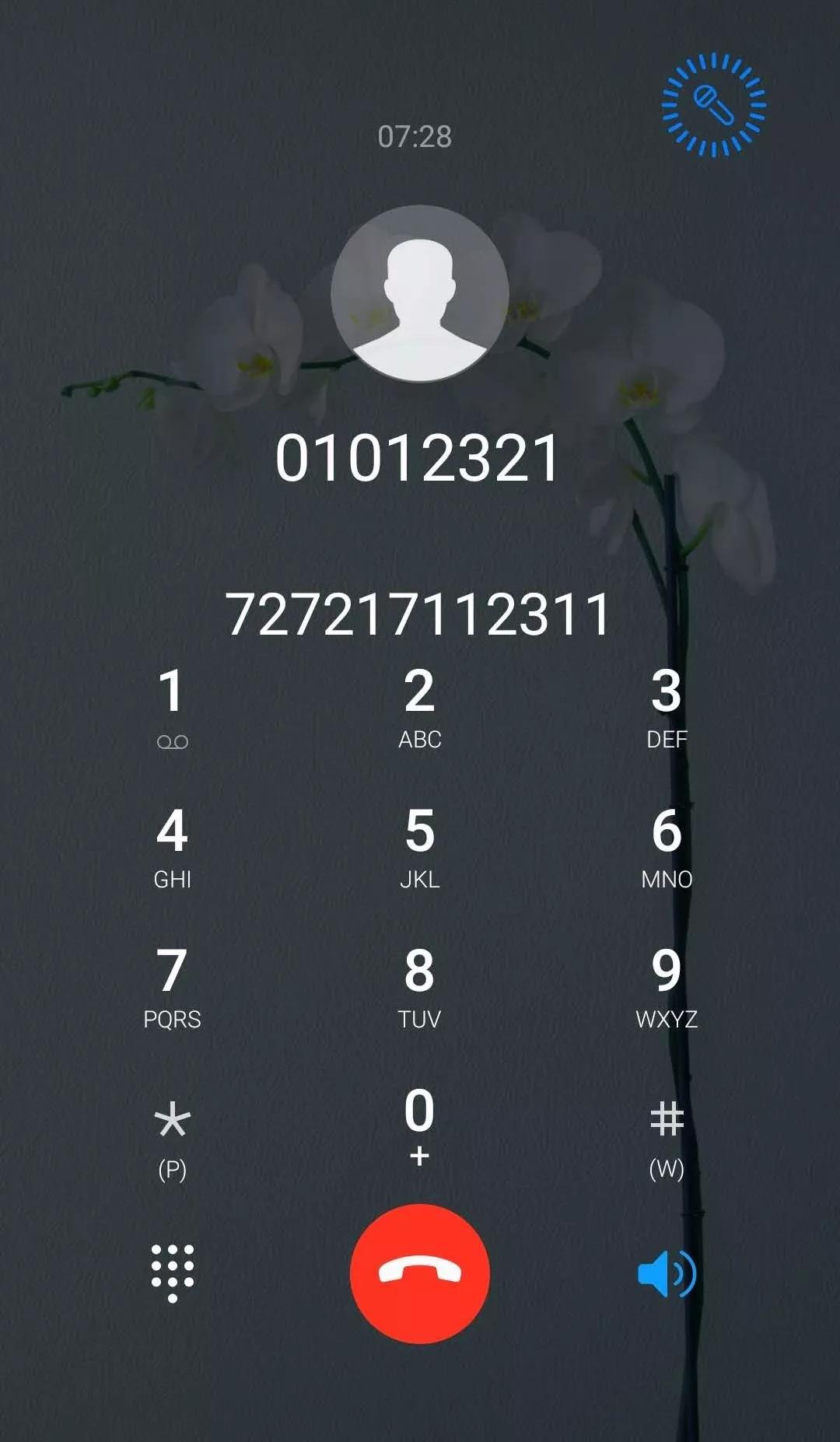Dial digit 6 MNO
Viewport: 840px width, 1442px height.
pos(667,845)
